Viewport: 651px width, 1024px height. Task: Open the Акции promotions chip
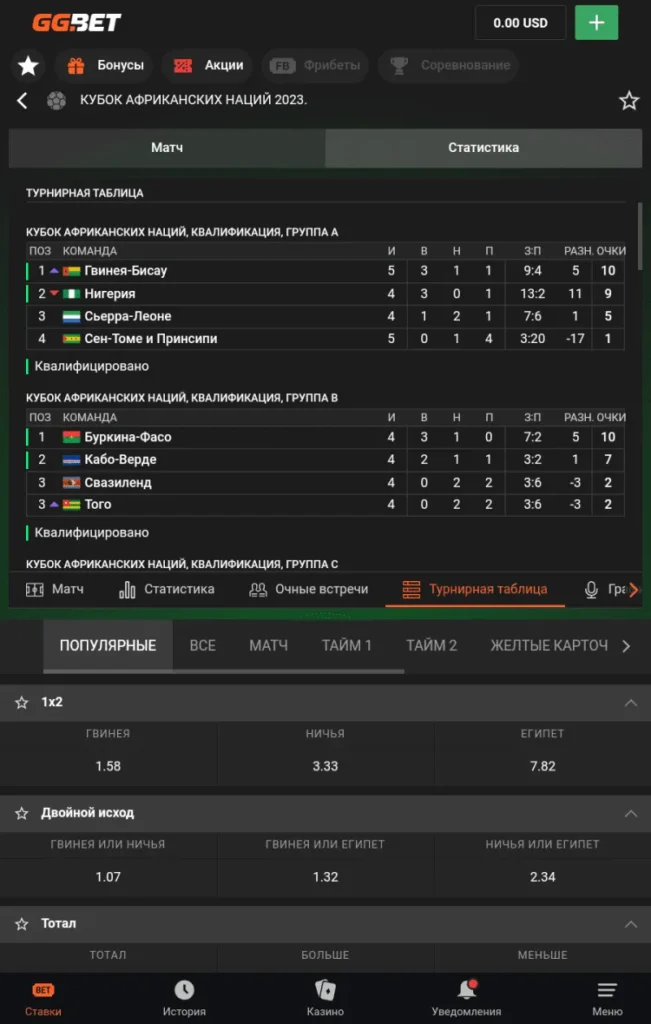point(208,65)
